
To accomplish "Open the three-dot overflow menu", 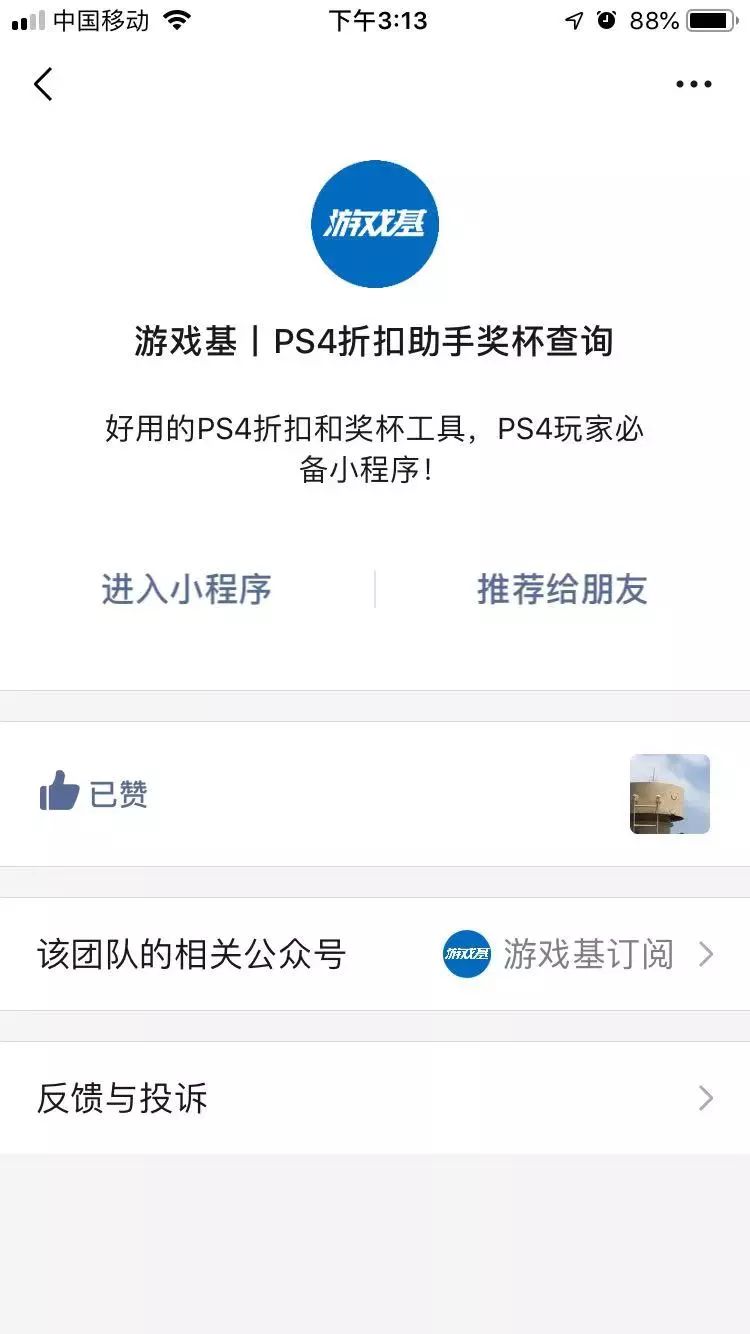I will click(693, 85).
